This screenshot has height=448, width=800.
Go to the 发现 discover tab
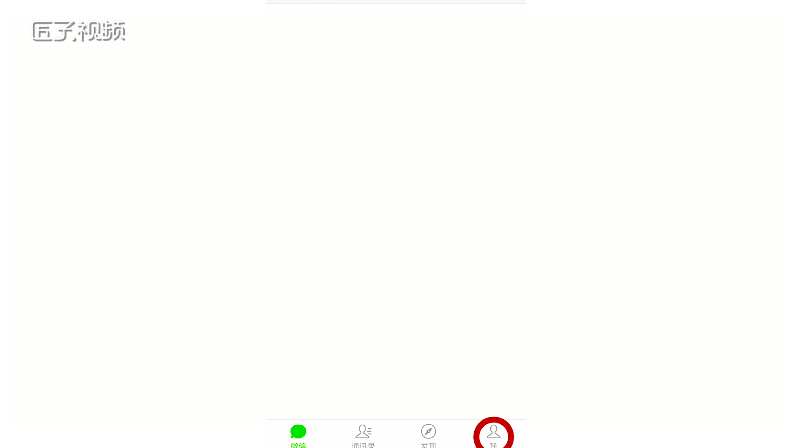(428, 434)
